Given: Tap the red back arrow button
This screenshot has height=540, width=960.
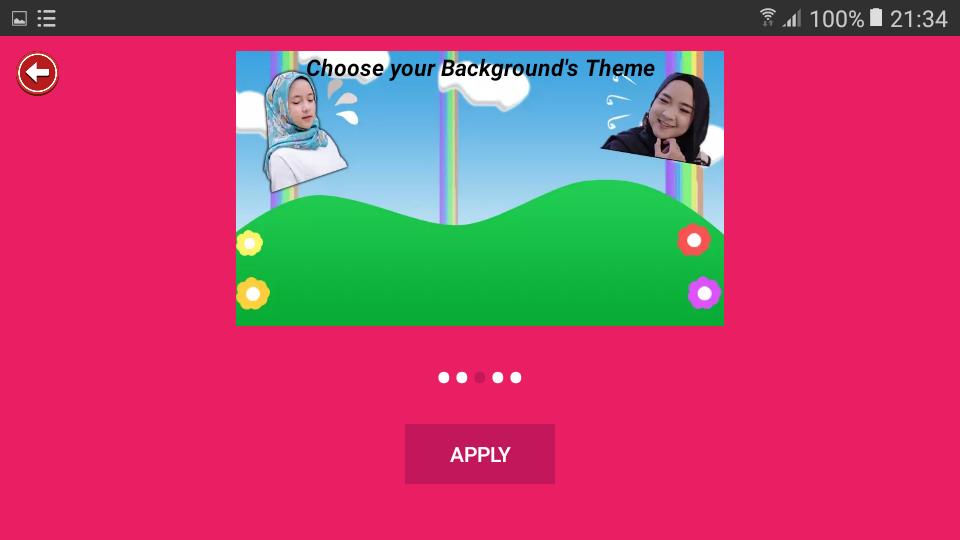Looking at the screenshot, I should 37,74.
